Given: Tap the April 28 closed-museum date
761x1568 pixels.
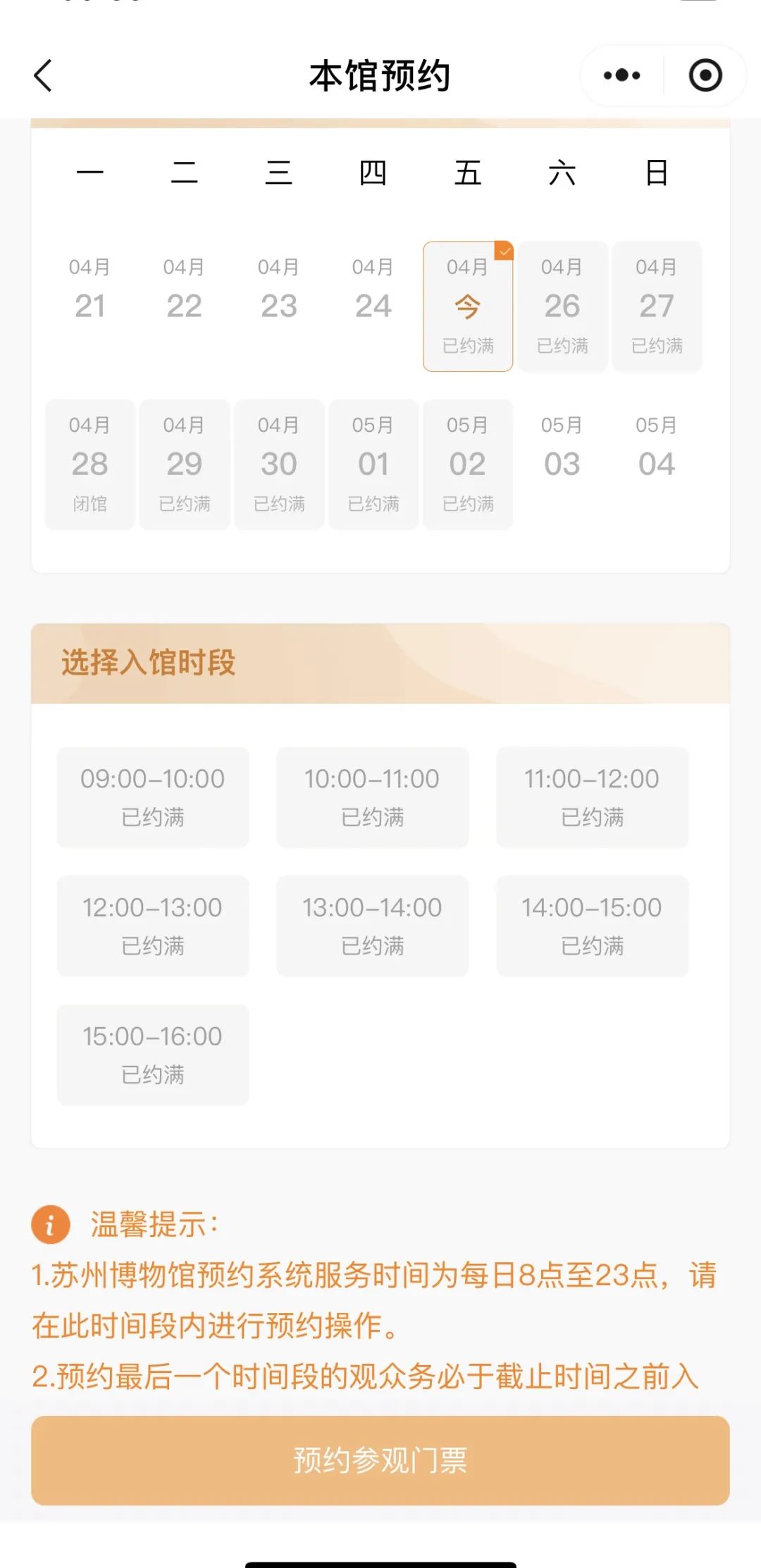Looking at the screenshot, I should (x=90, y=464).
